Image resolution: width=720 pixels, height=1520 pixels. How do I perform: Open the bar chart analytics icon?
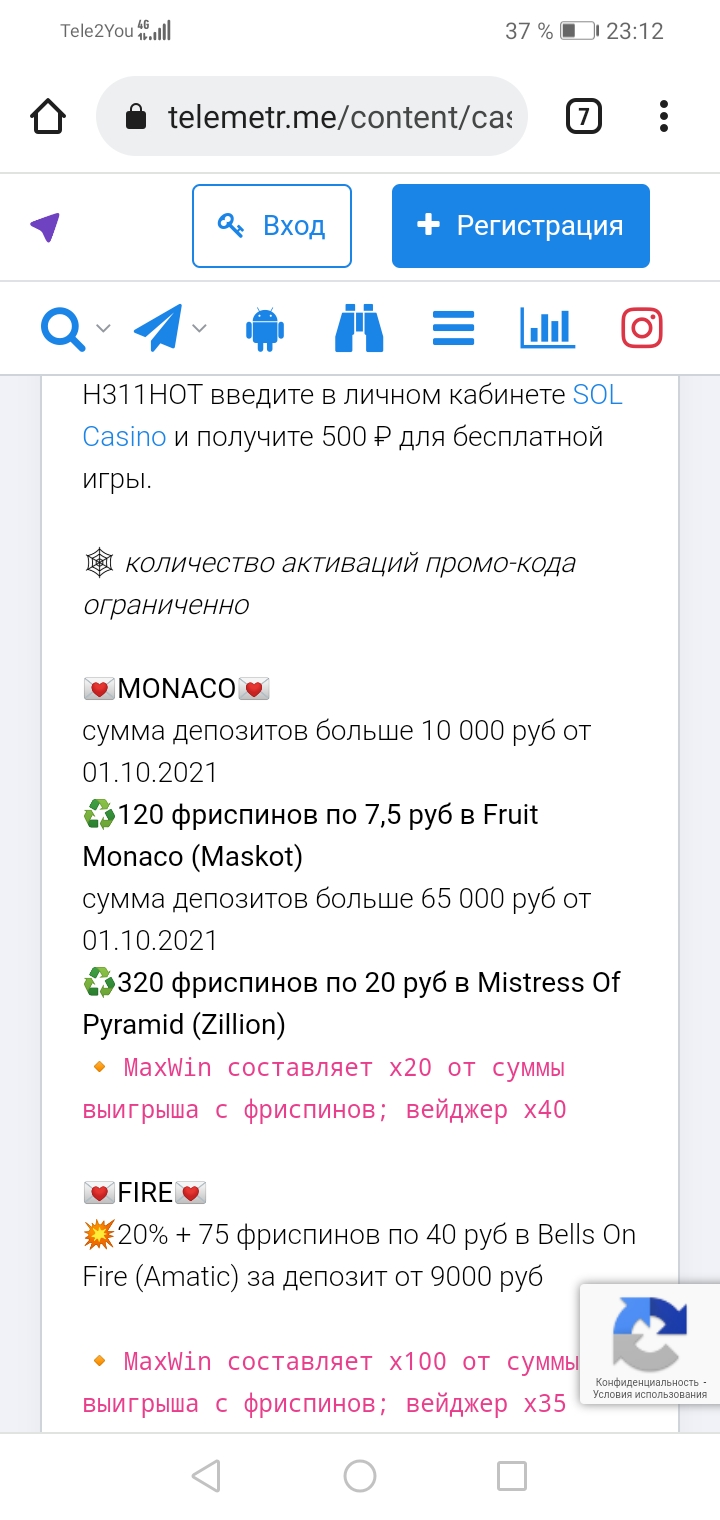pos(546,327)
